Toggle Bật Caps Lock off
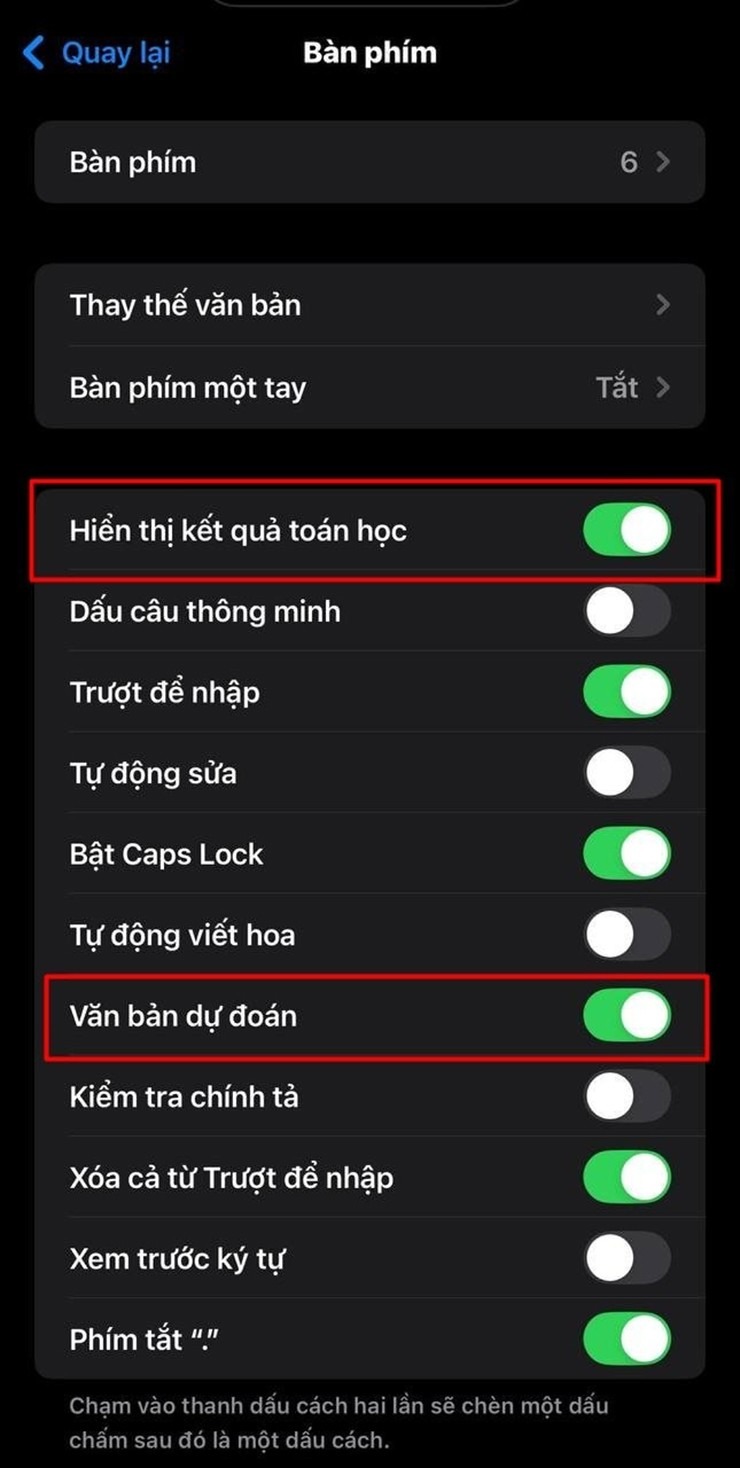Screen dimensions: 740x1468 627,854
